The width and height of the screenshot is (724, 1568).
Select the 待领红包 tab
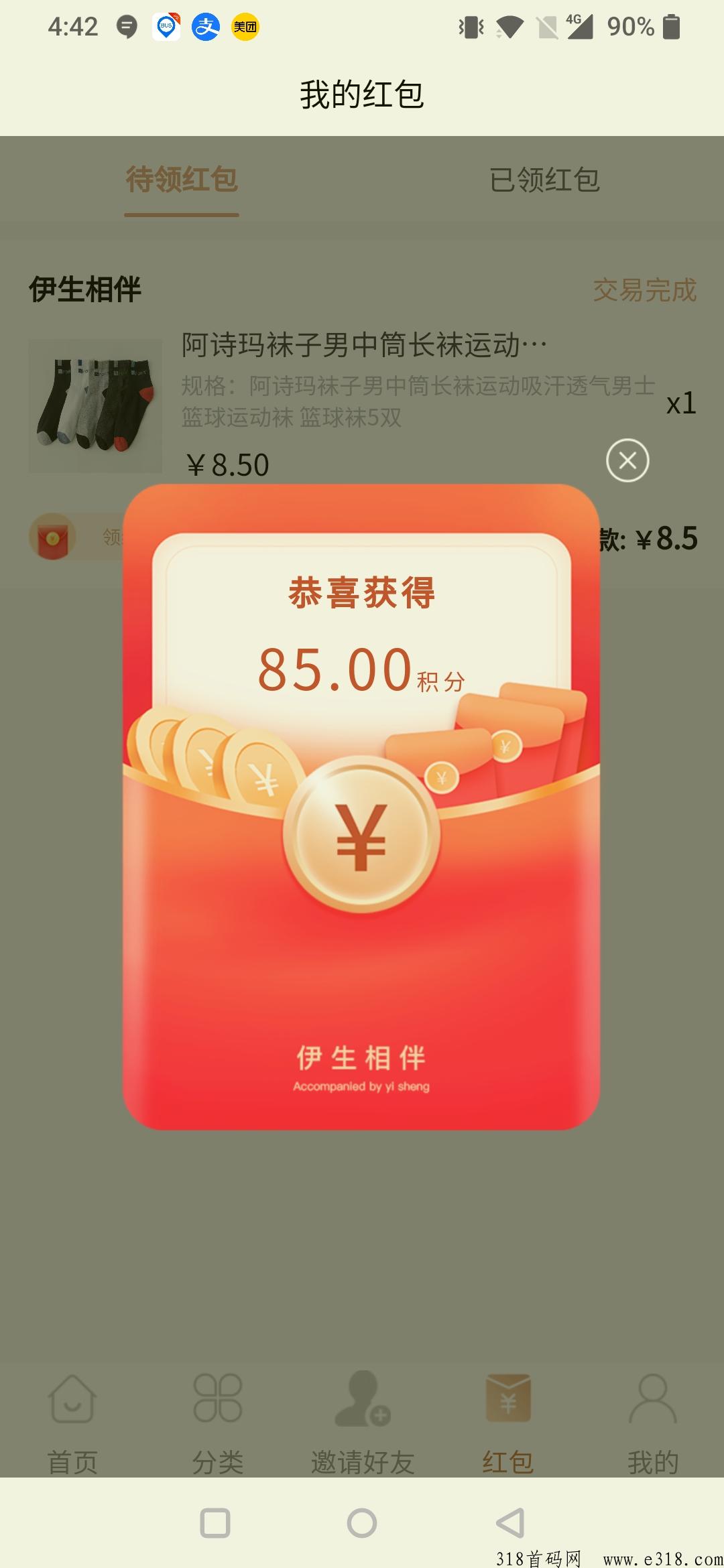pyautogui.click(x=182, y=180)
